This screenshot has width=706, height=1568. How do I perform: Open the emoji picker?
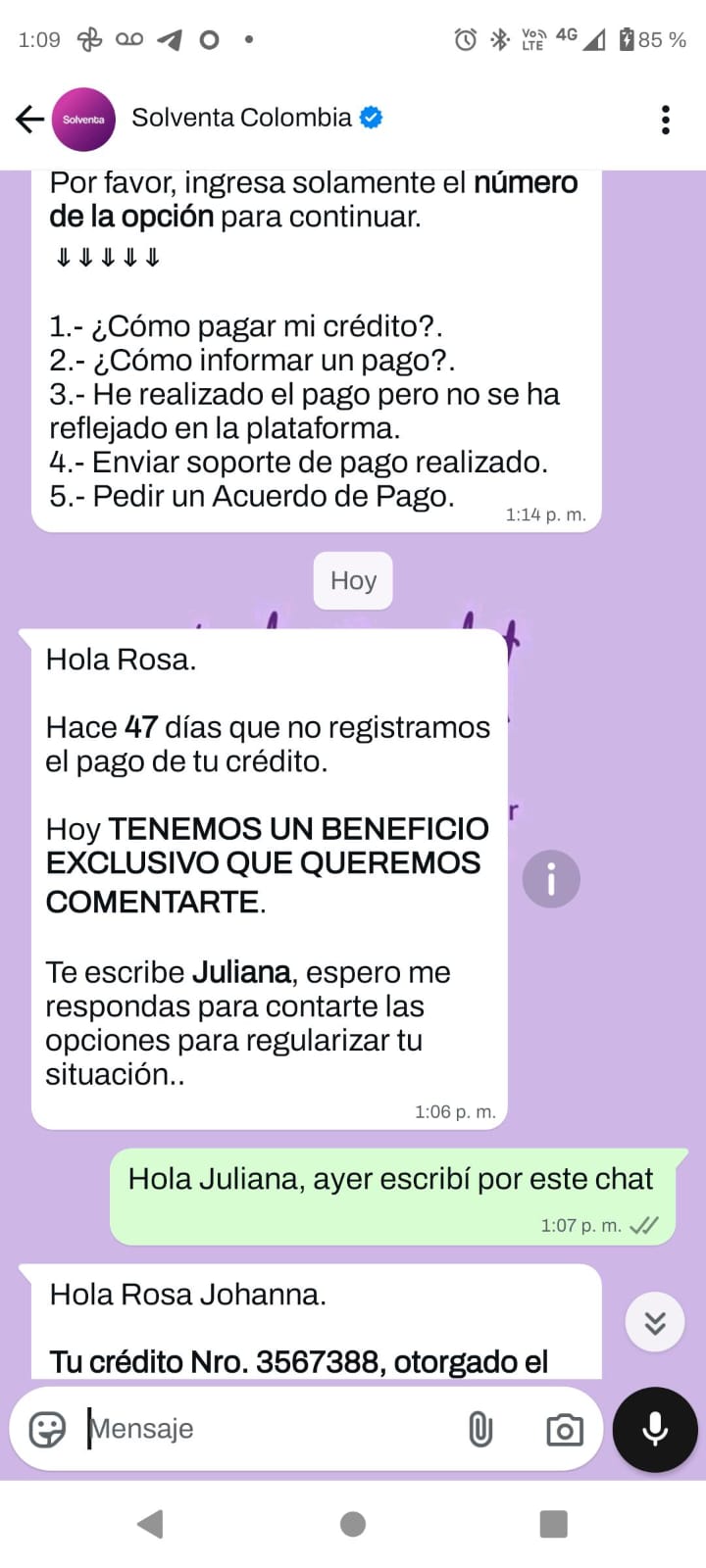[47, 1430]
